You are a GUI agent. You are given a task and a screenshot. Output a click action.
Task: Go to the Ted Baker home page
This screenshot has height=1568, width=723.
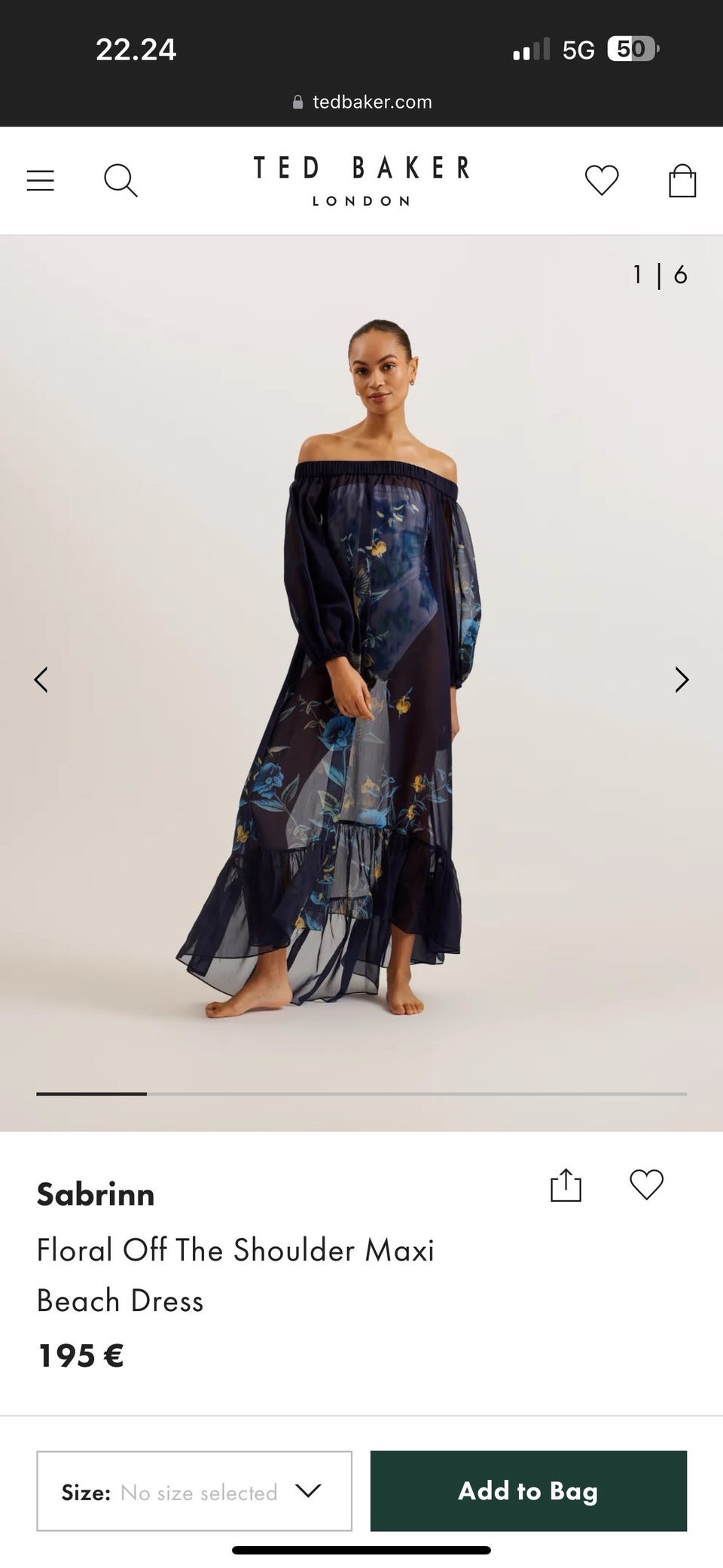coord(361,179)
